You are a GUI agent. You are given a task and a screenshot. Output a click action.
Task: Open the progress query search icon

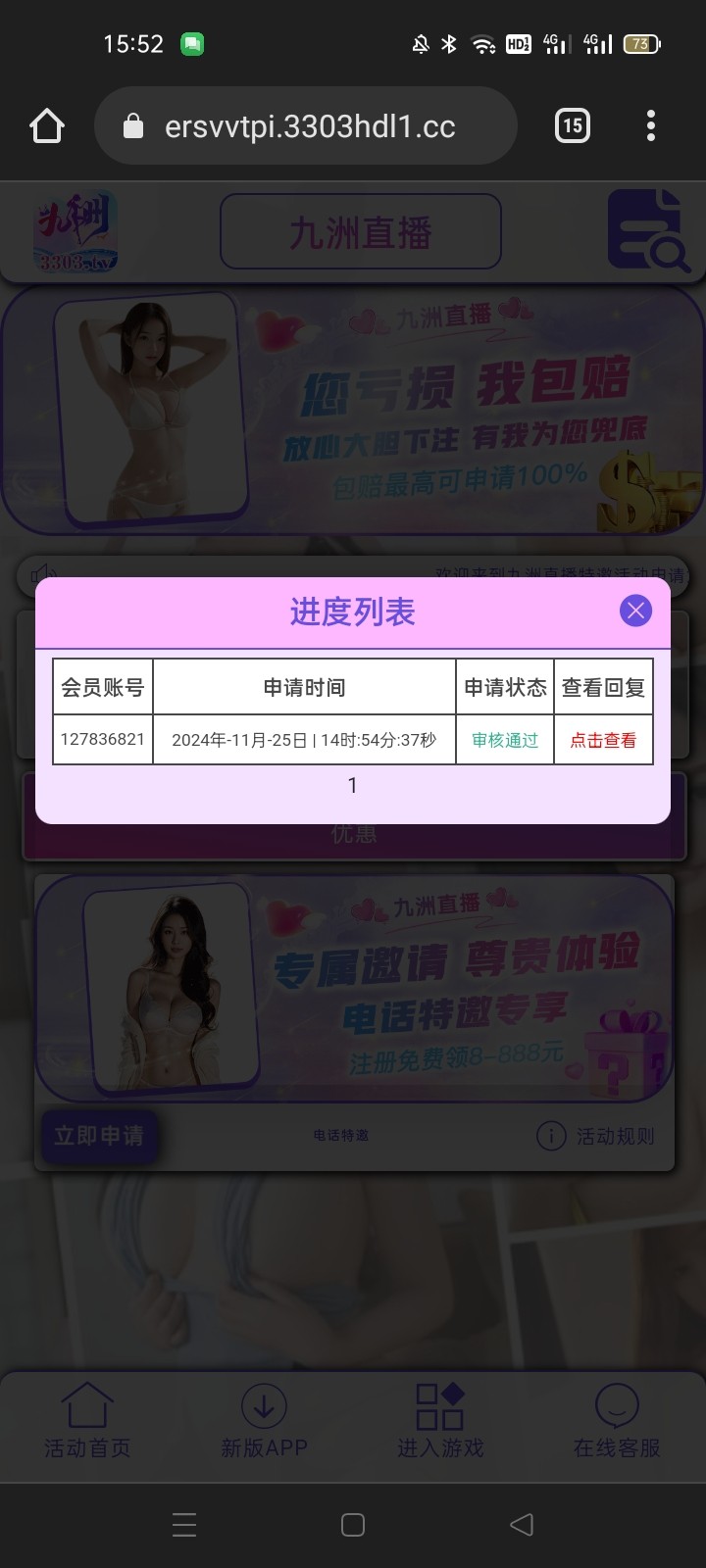click(647, 232)
